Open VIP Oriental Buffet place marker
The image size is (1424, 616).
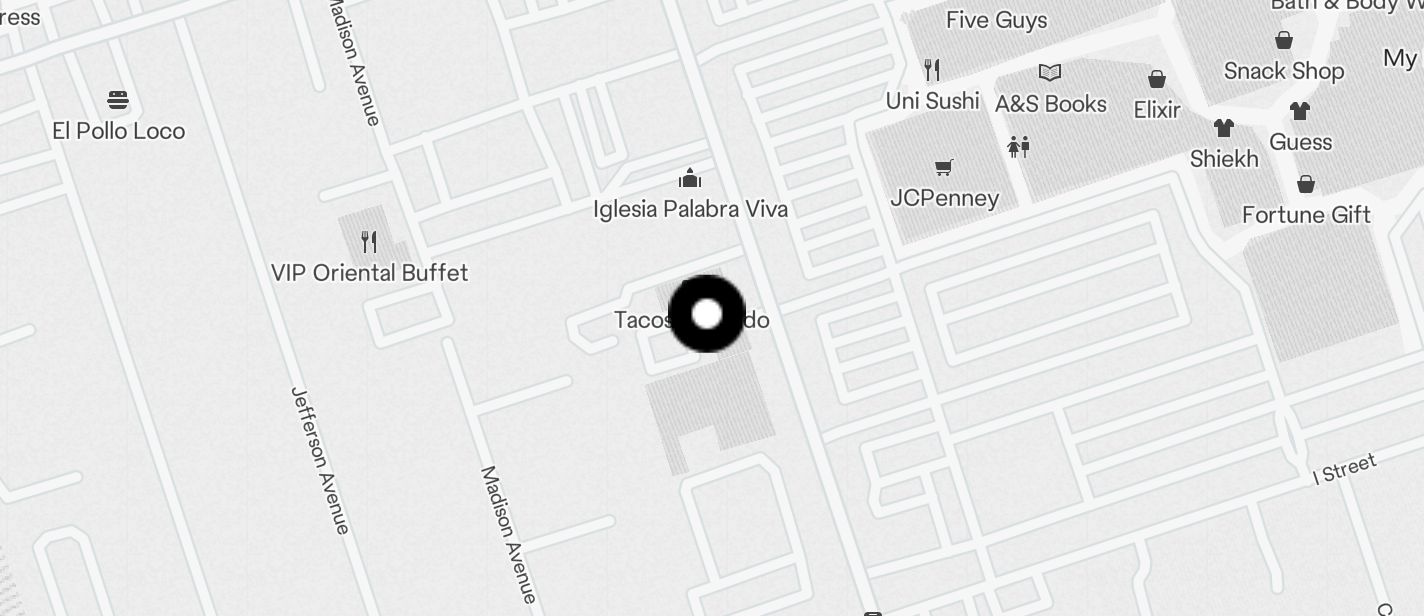(x=369, y=242)
